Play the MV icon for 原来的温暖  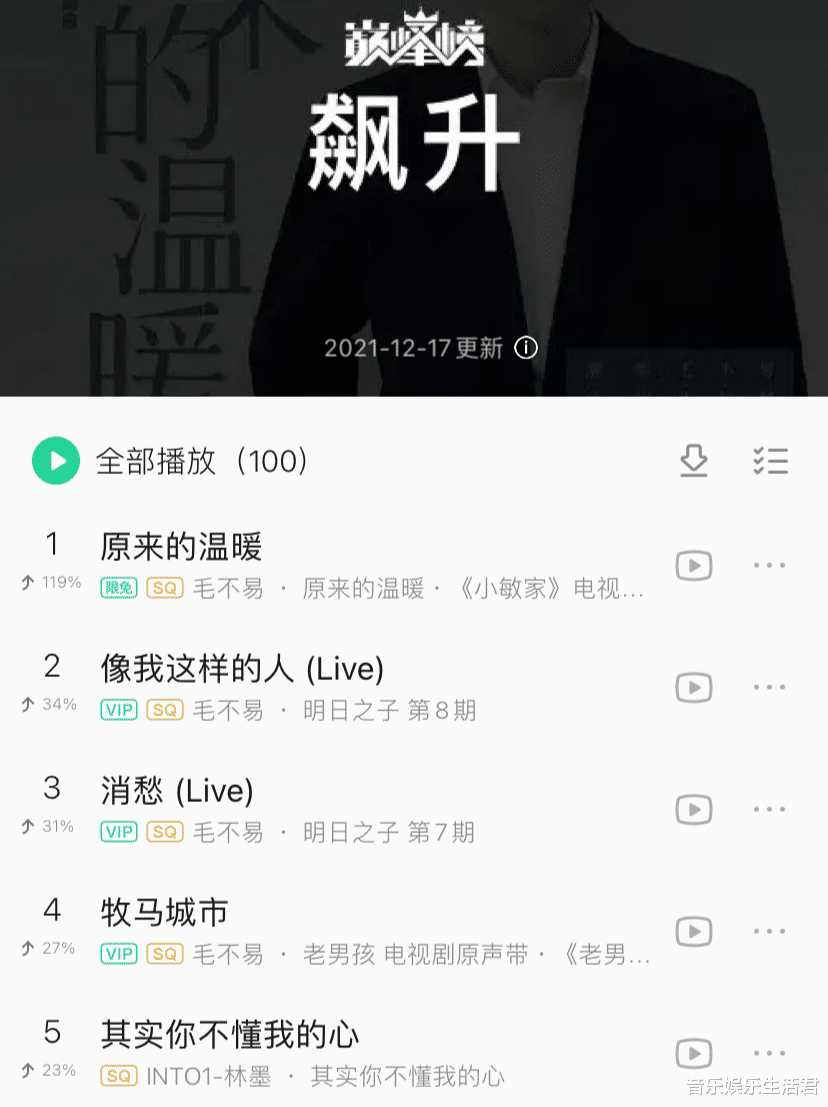[x=694, y=565]
